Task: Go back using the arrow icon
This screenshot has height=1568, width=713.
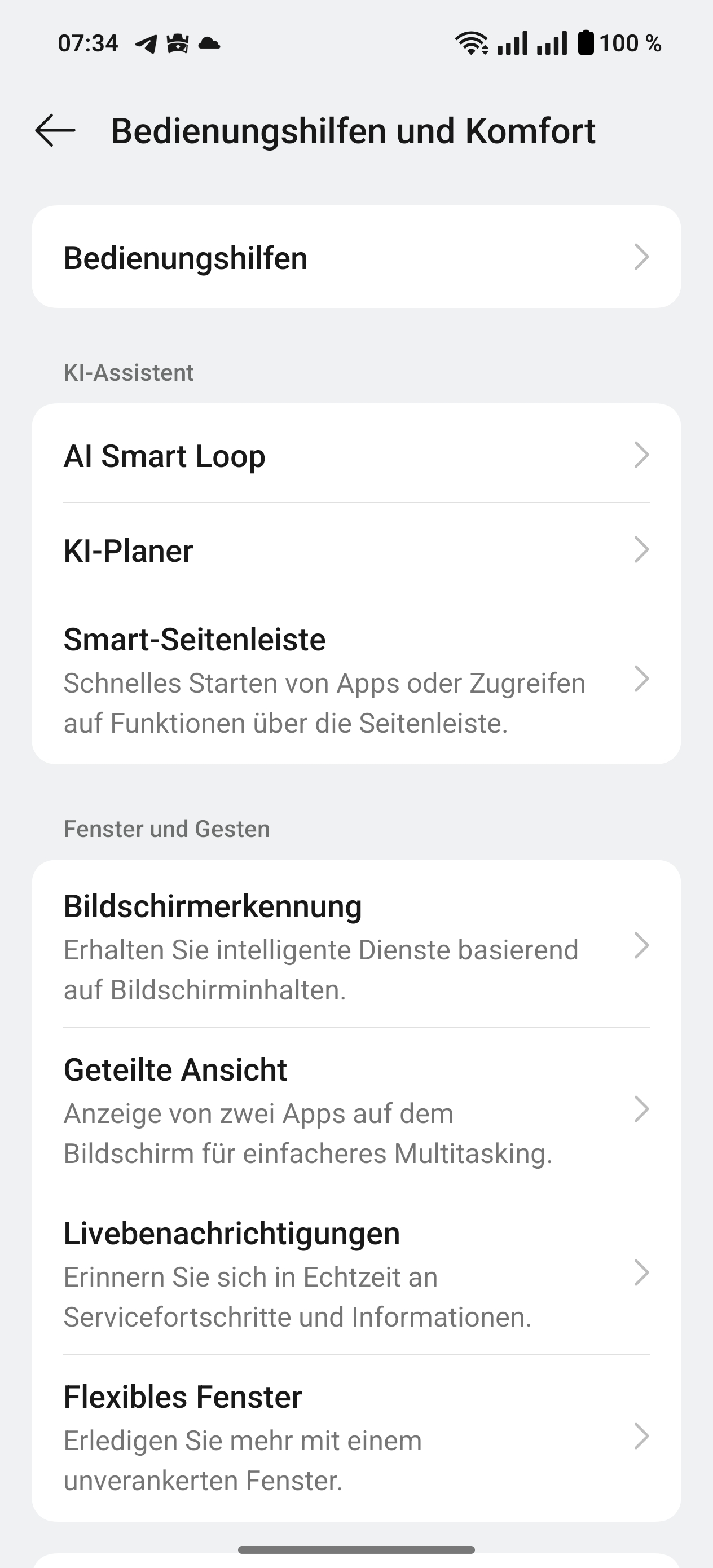Action: (x=55, y=131)
